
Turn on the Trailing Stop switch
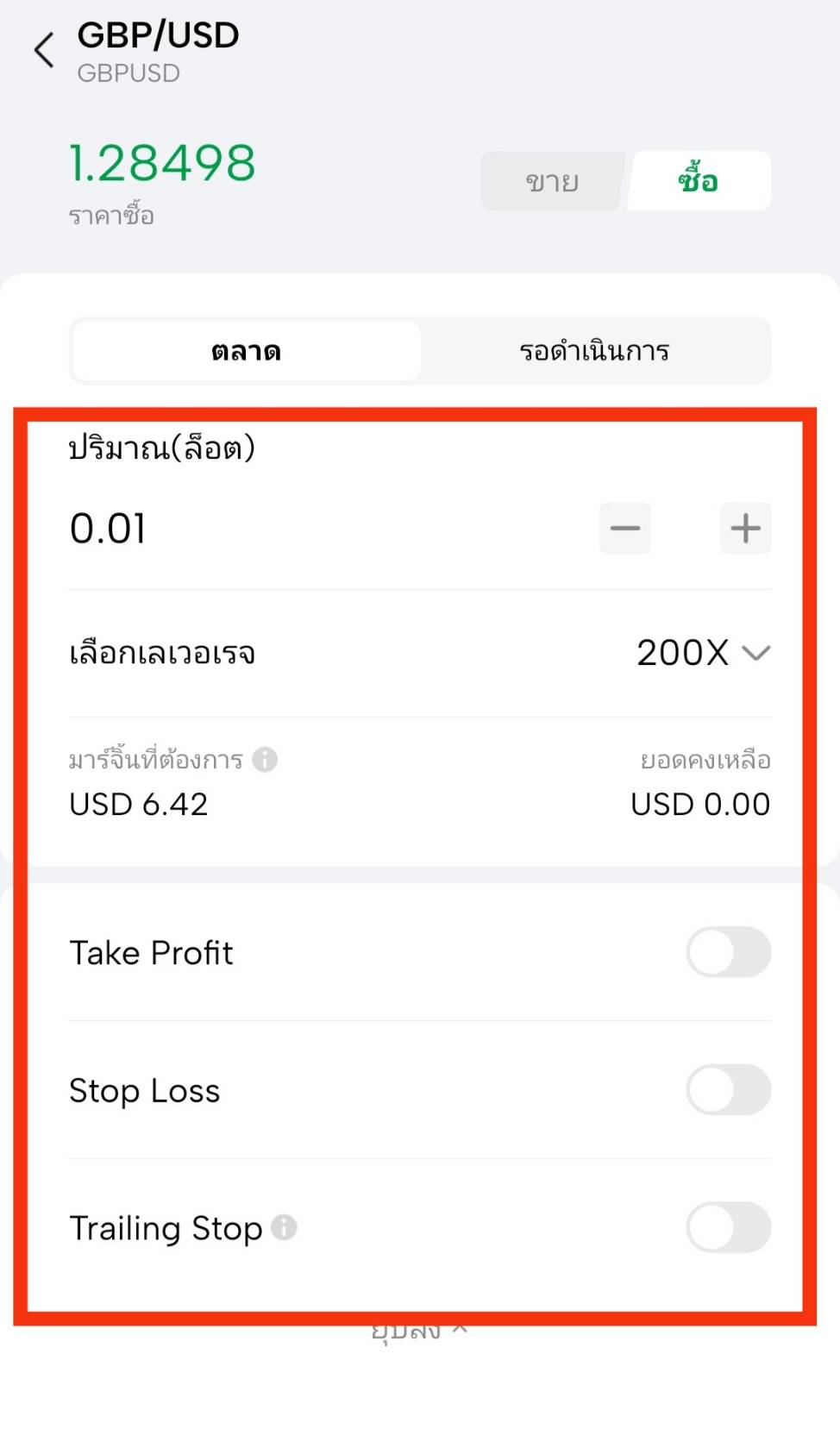pyautogui.click(x=728, y=1228)
